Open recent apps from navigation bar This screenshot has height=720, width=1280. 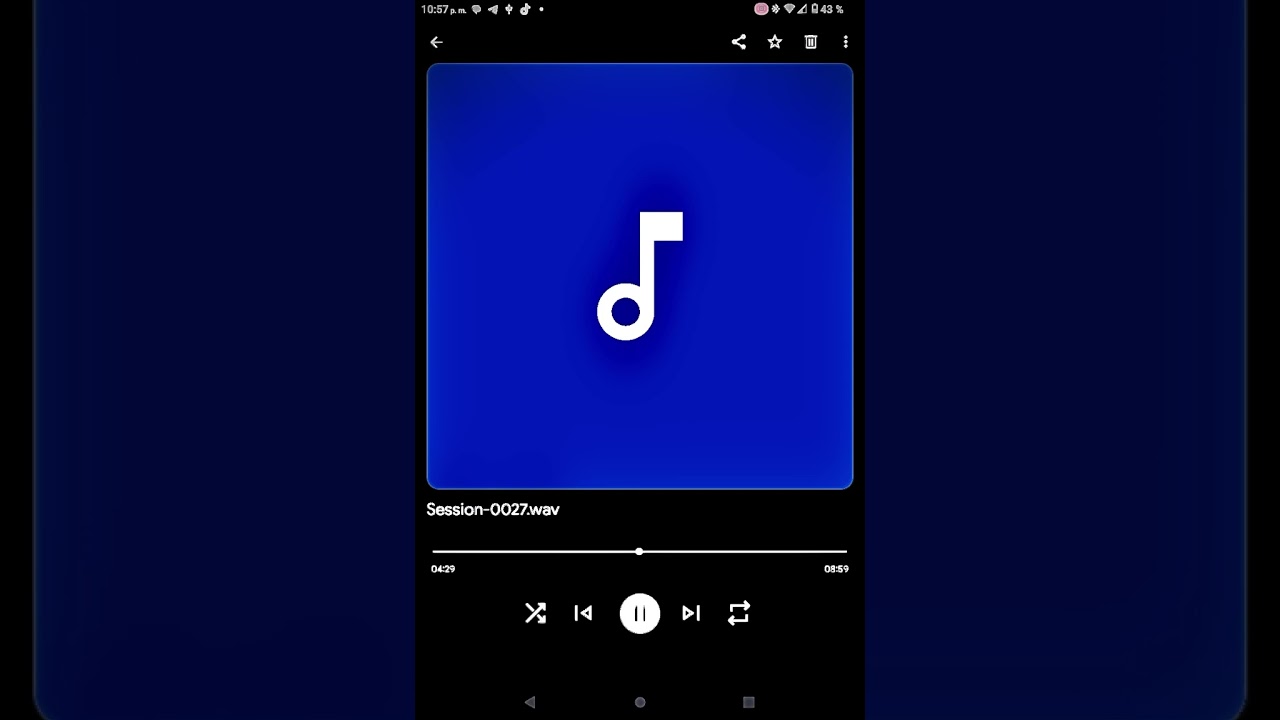tap(748, 702)
